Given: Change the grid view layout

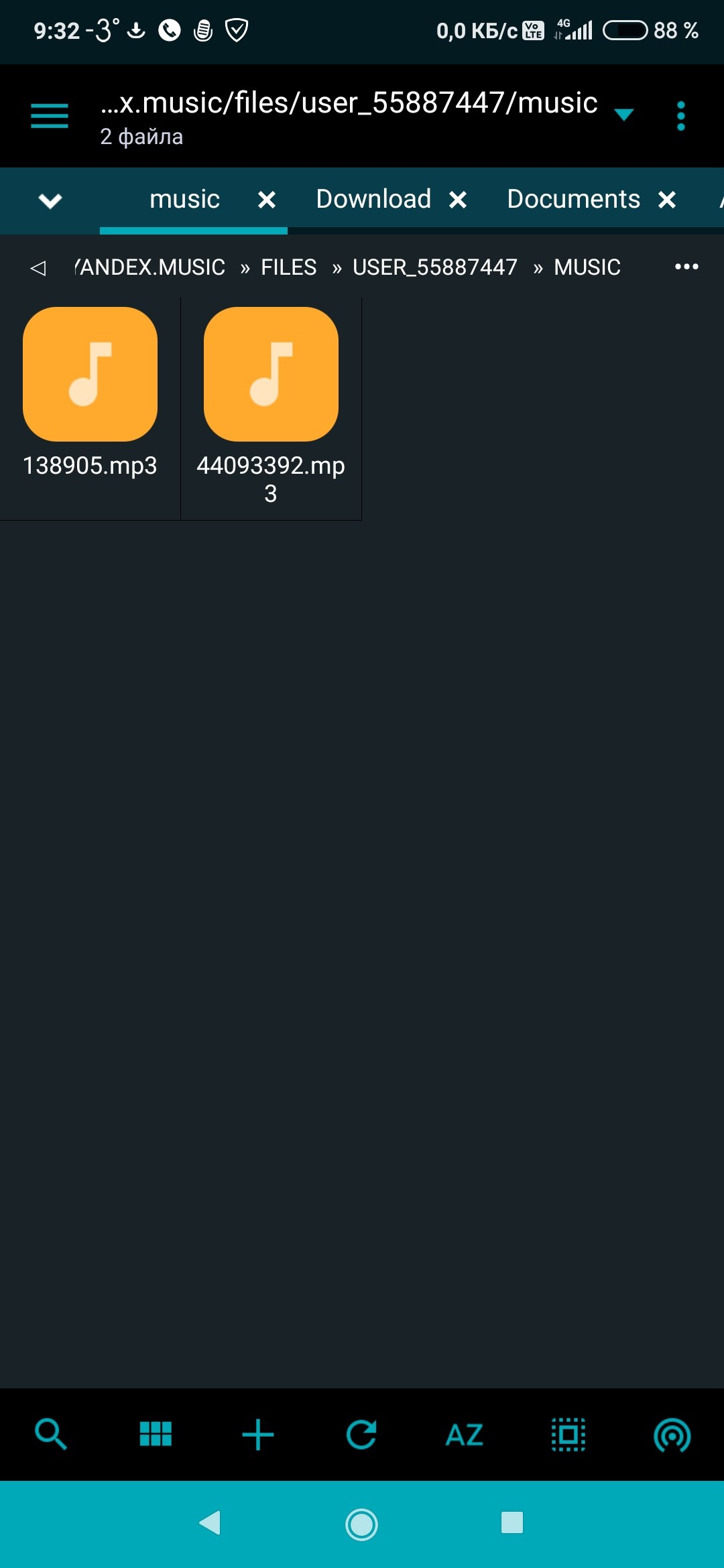Looking at the screenshot, I should 156,1435.
